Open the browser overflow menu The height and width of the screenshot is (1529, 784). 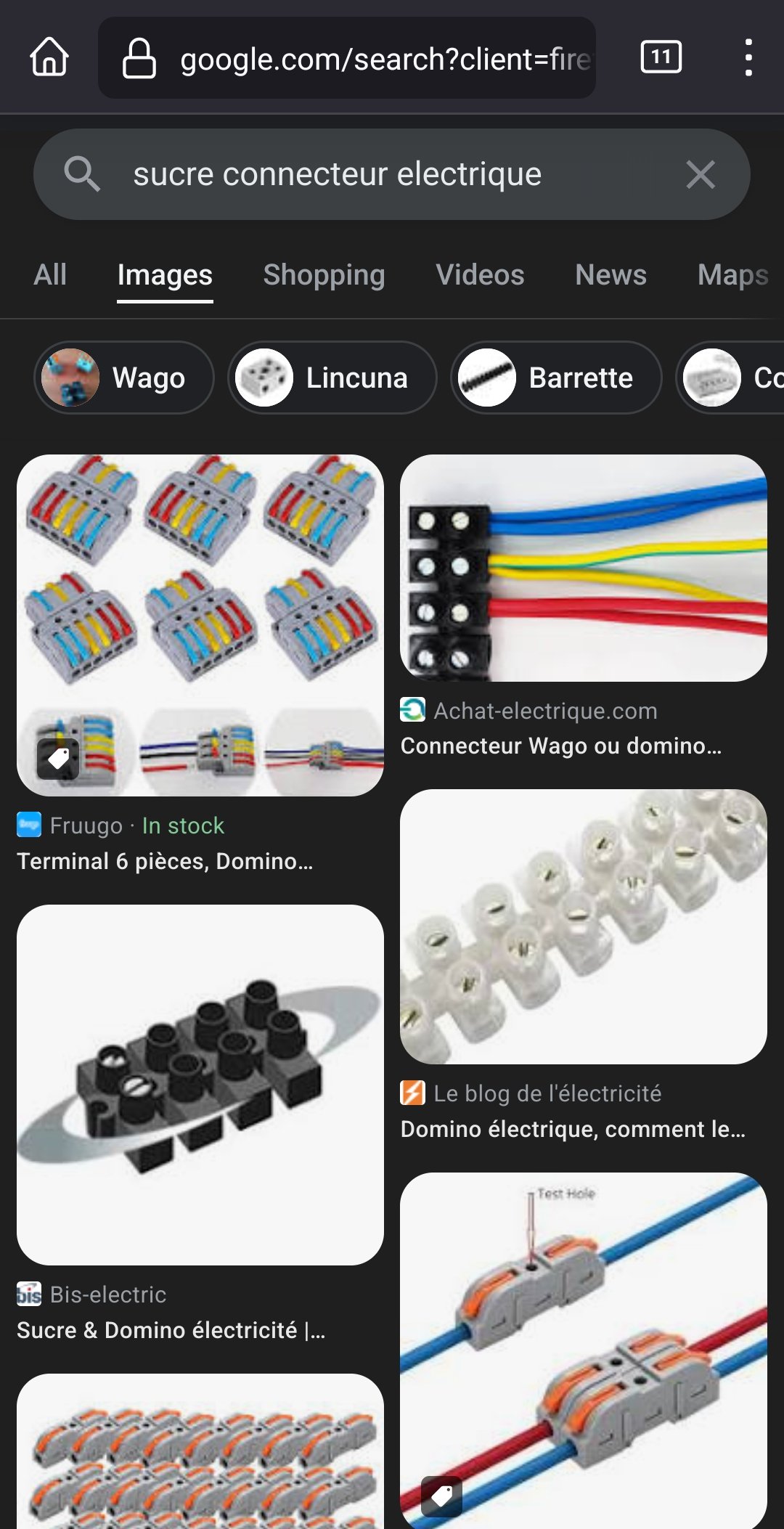(x=748, y=57)
